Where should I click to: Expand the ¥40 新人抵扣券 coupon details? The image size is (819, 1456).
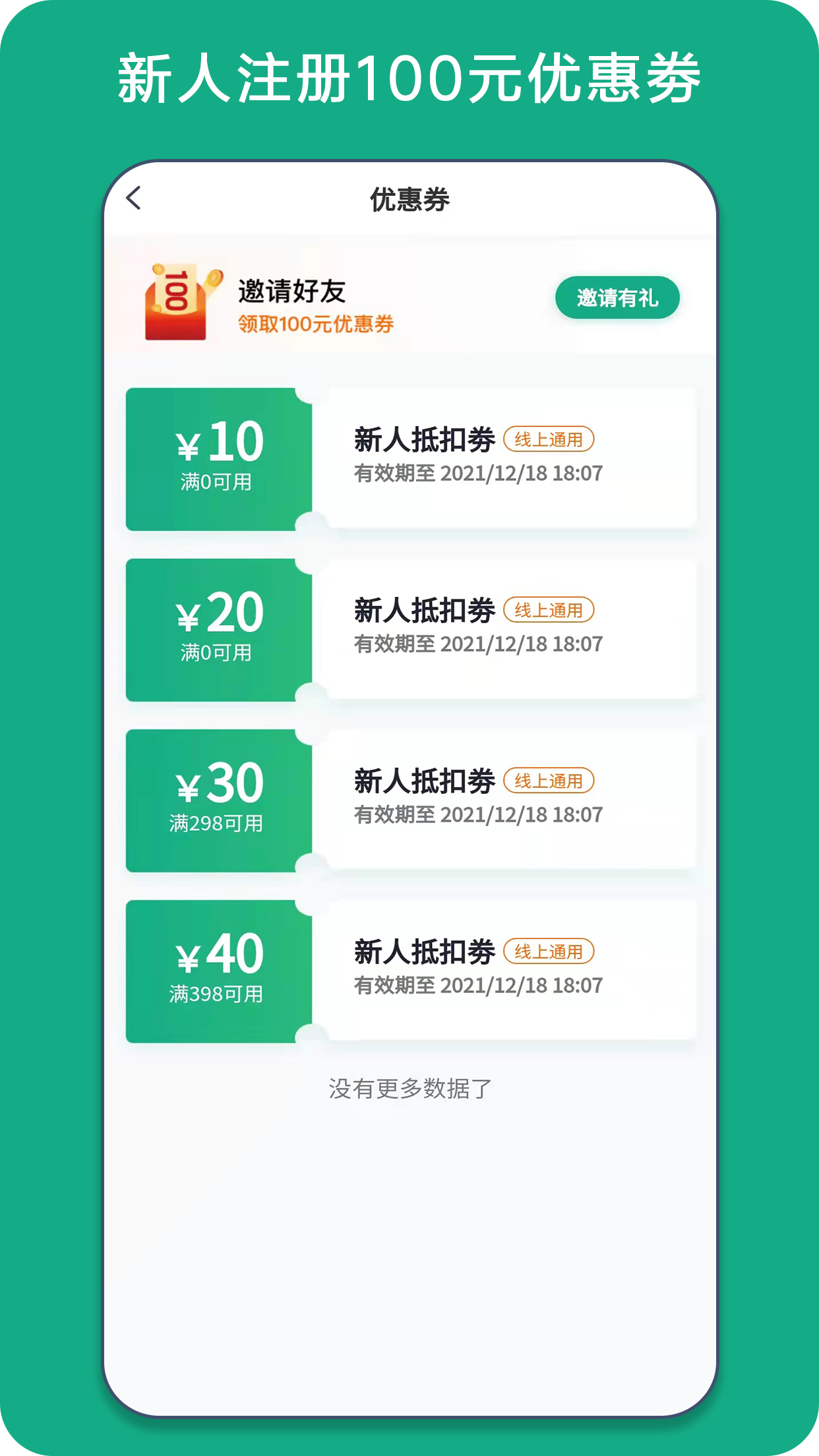point(425,951)
